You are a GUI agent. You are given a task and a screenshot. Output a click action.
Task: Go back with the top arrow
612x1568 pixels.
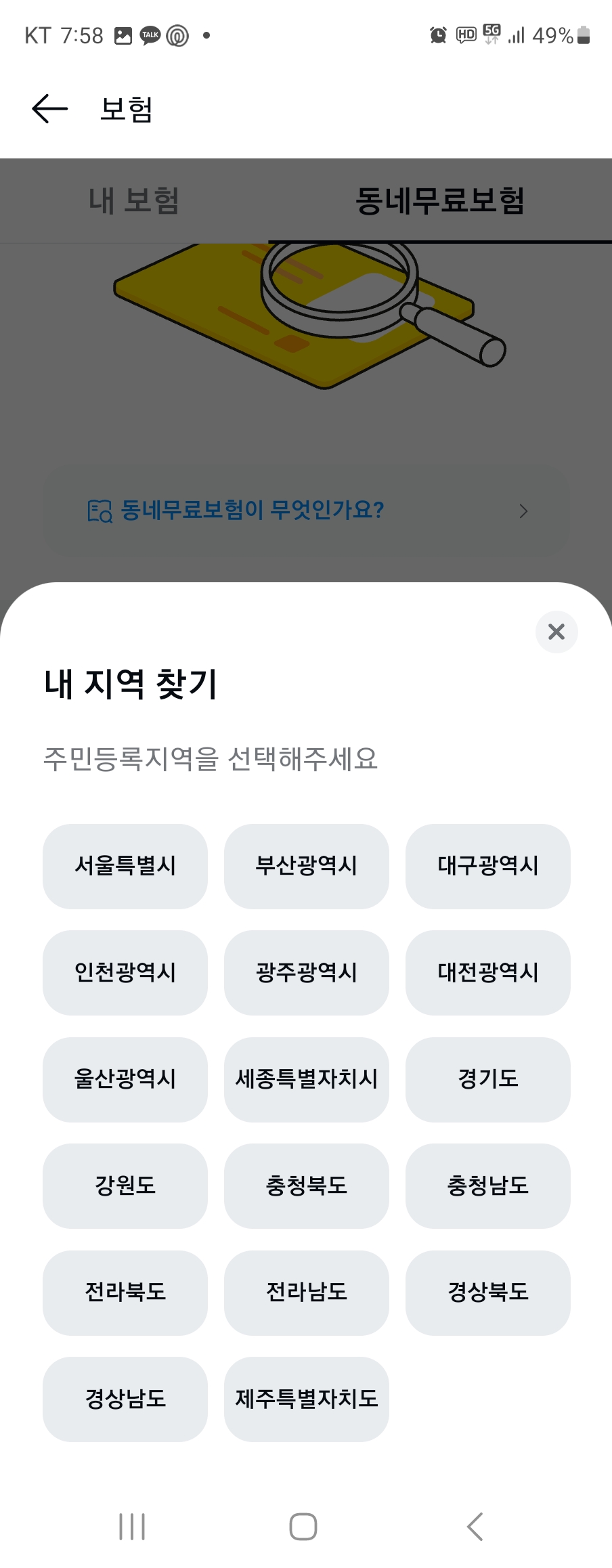(50, 109)
